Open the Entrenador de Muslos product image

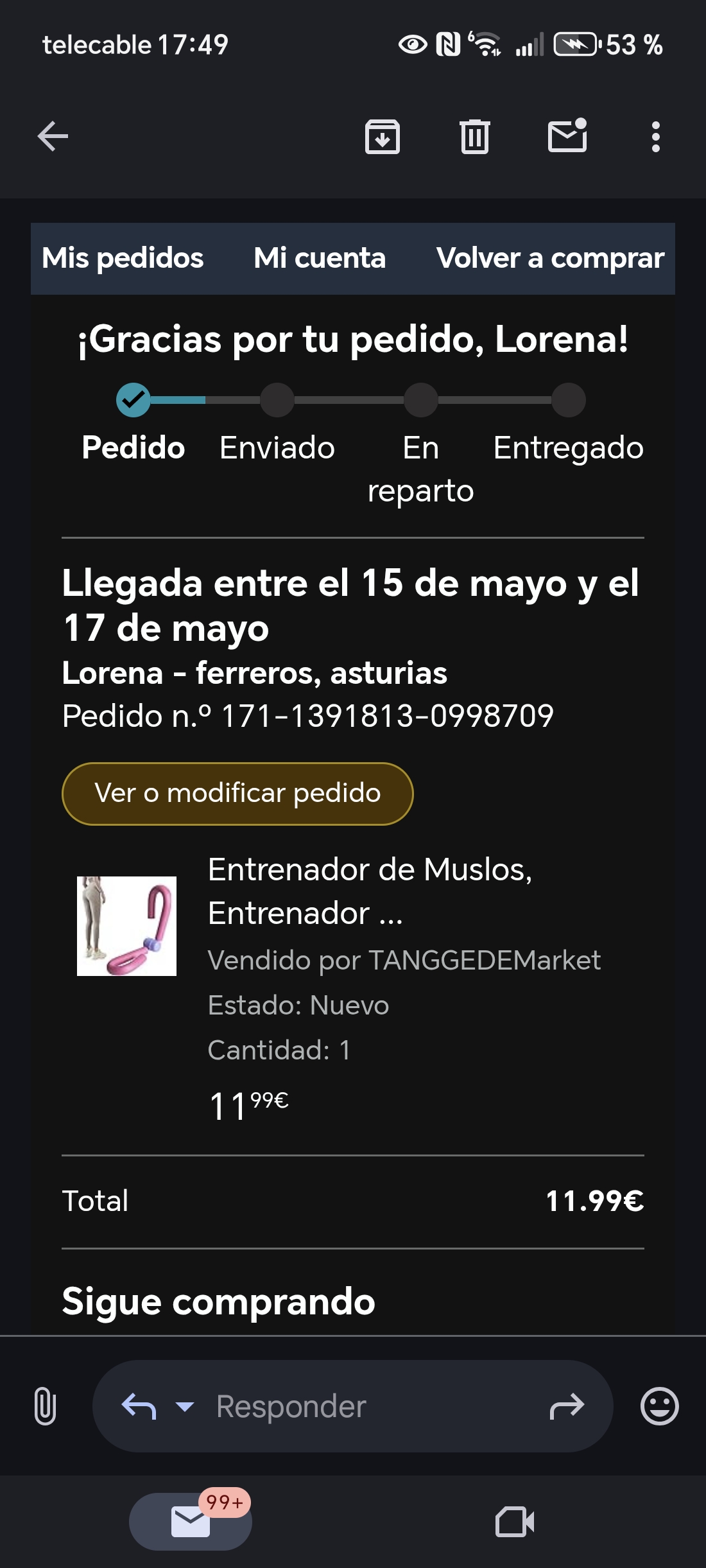point(126,926)
